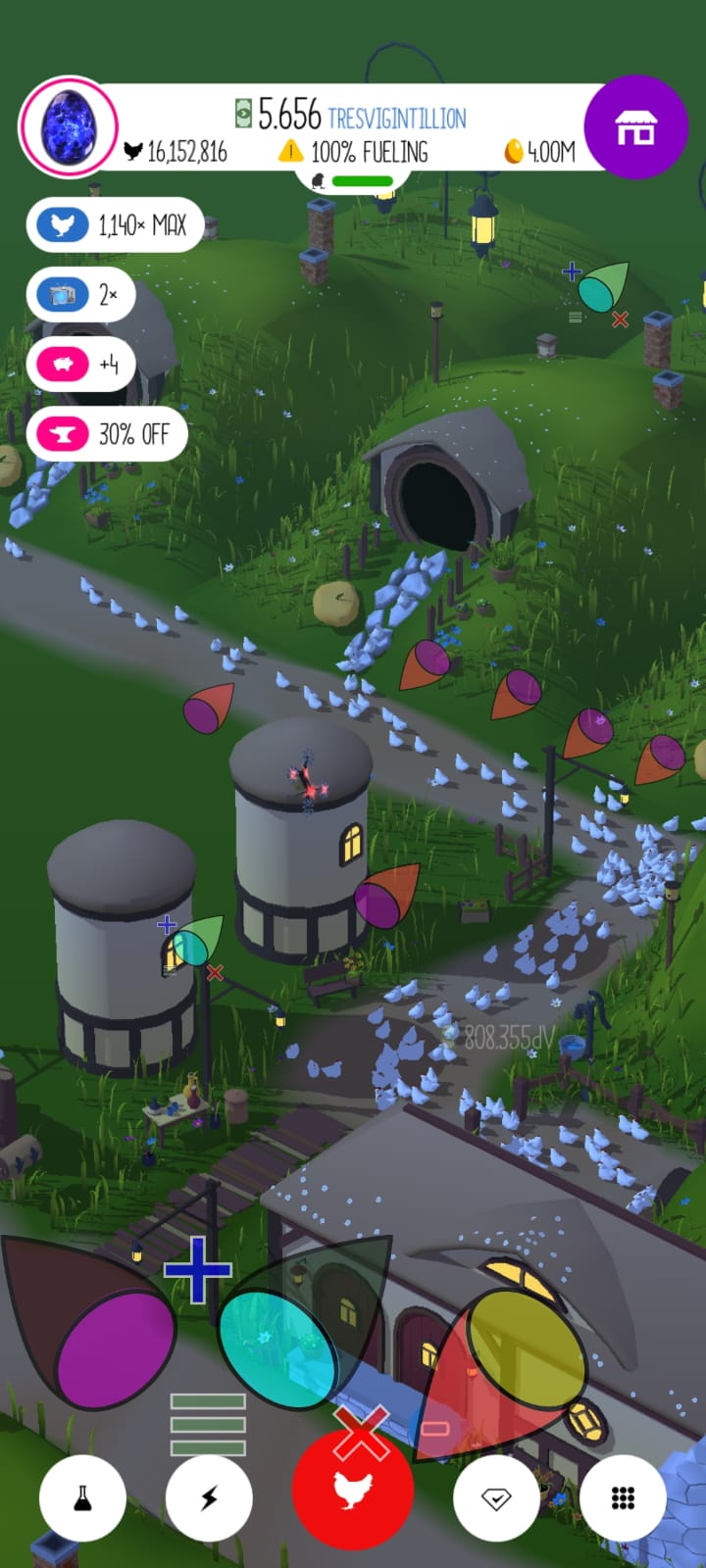The width and height of the screenshot is (706, 1568).
Task: Open the research flask button
Action: point(82,1497)
